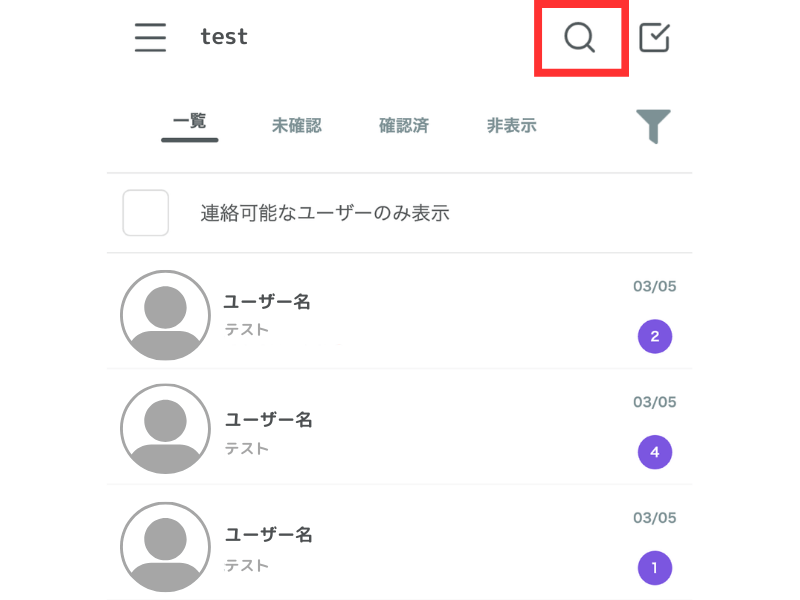Screen dimensions: 800x600
Task: Check 連絡可能なユーザーのみ表示 checkbox
Action: pos(146,213)
